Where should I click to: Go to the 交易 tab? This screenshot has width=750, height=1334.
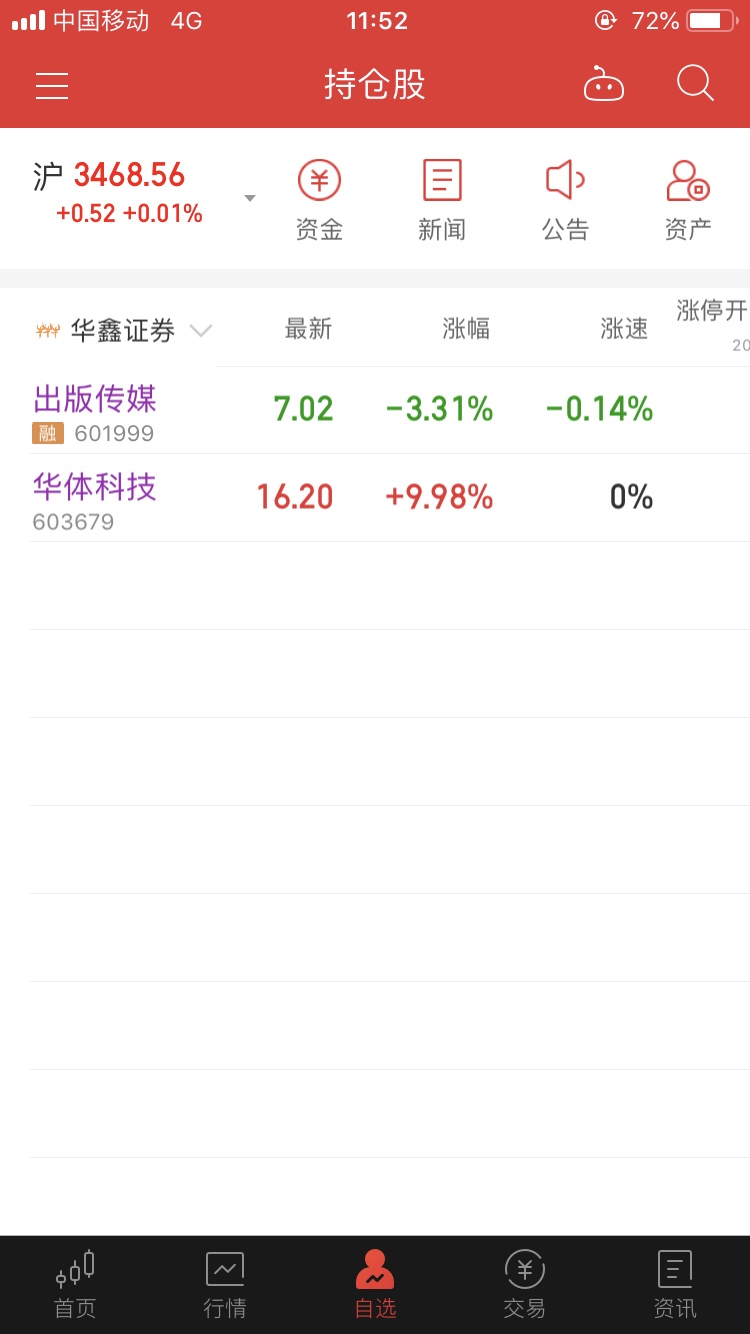[525, 1285]
